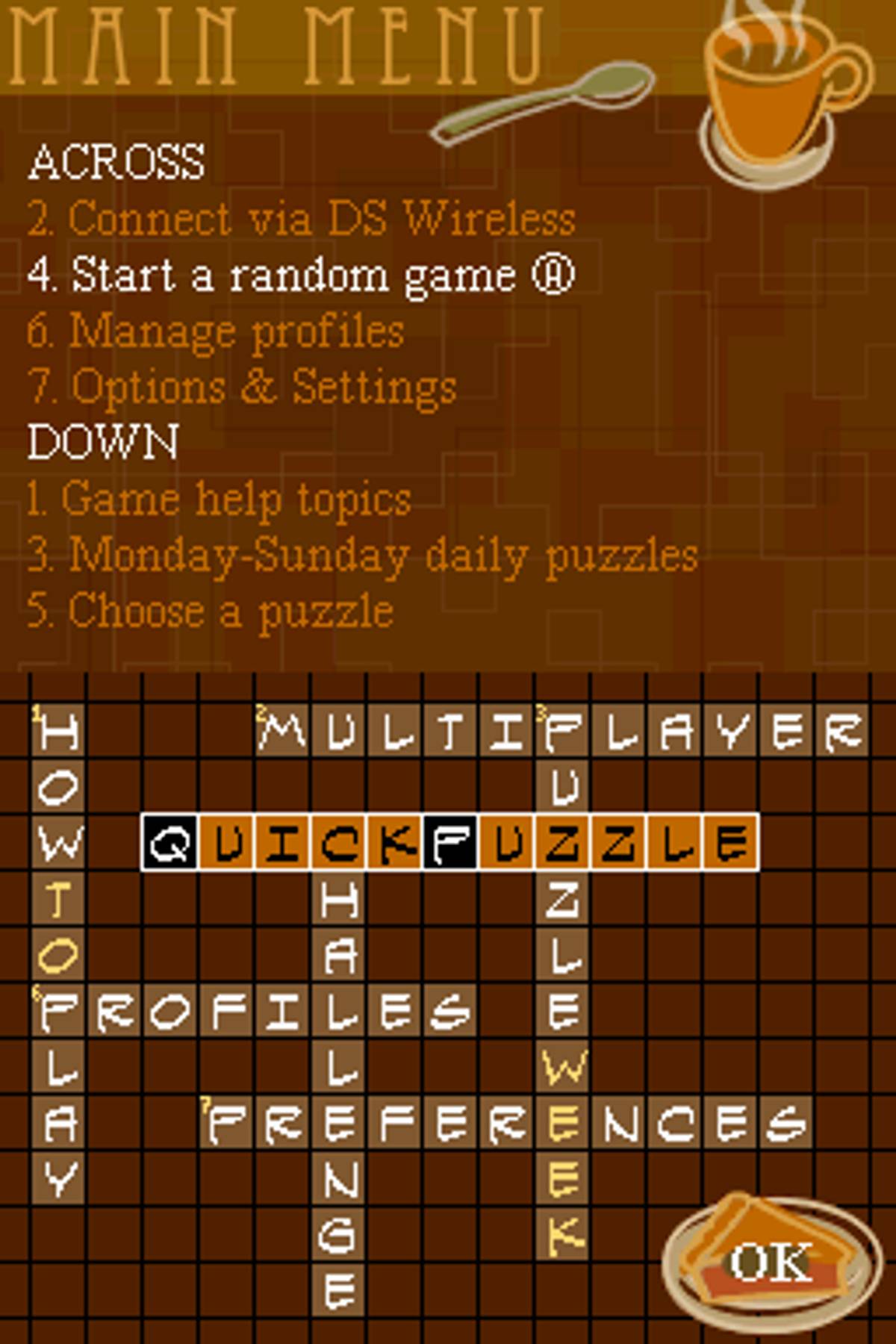Confirm with the OK pie button
The image size is (896, 1344).
(769, 1262)
